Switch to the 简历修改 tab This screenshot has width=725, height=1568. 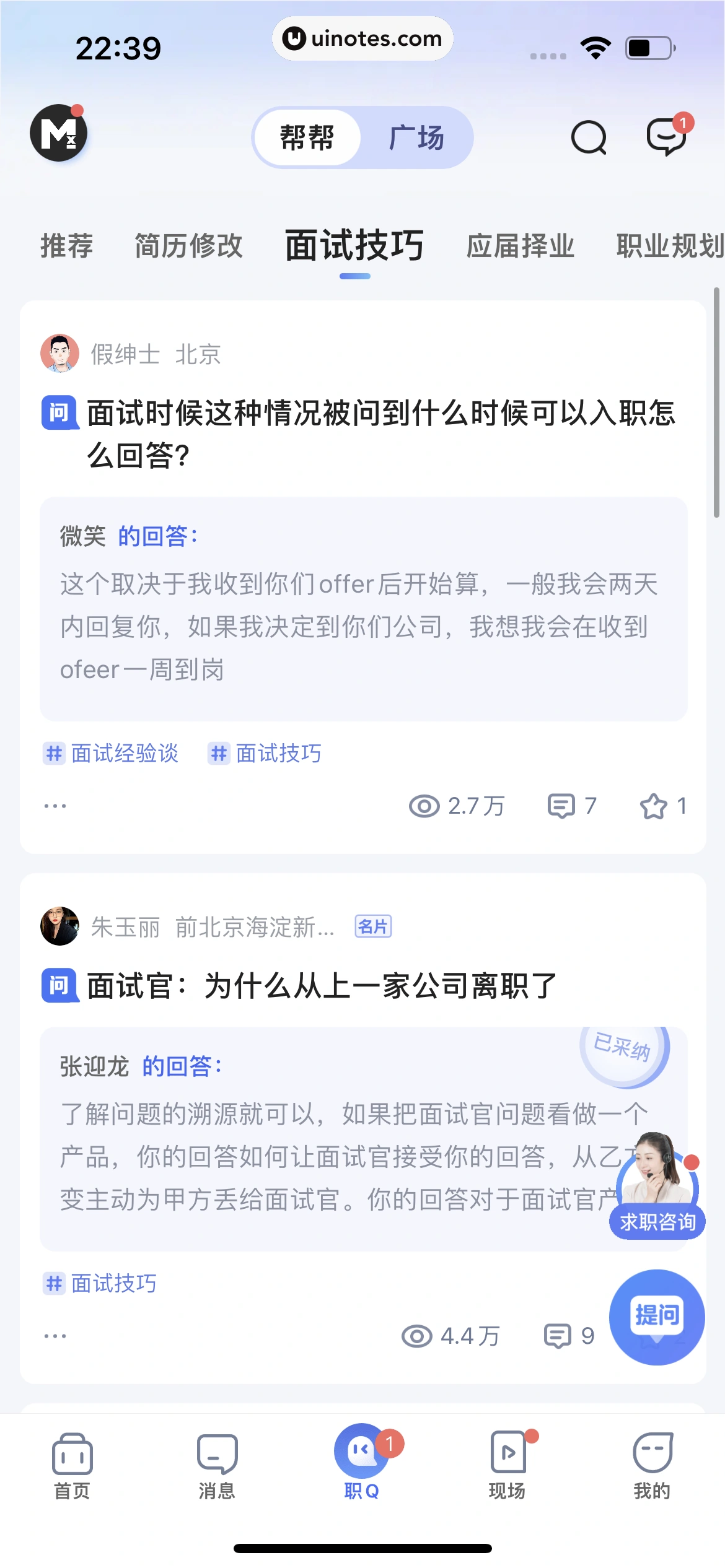pos(189,245)
